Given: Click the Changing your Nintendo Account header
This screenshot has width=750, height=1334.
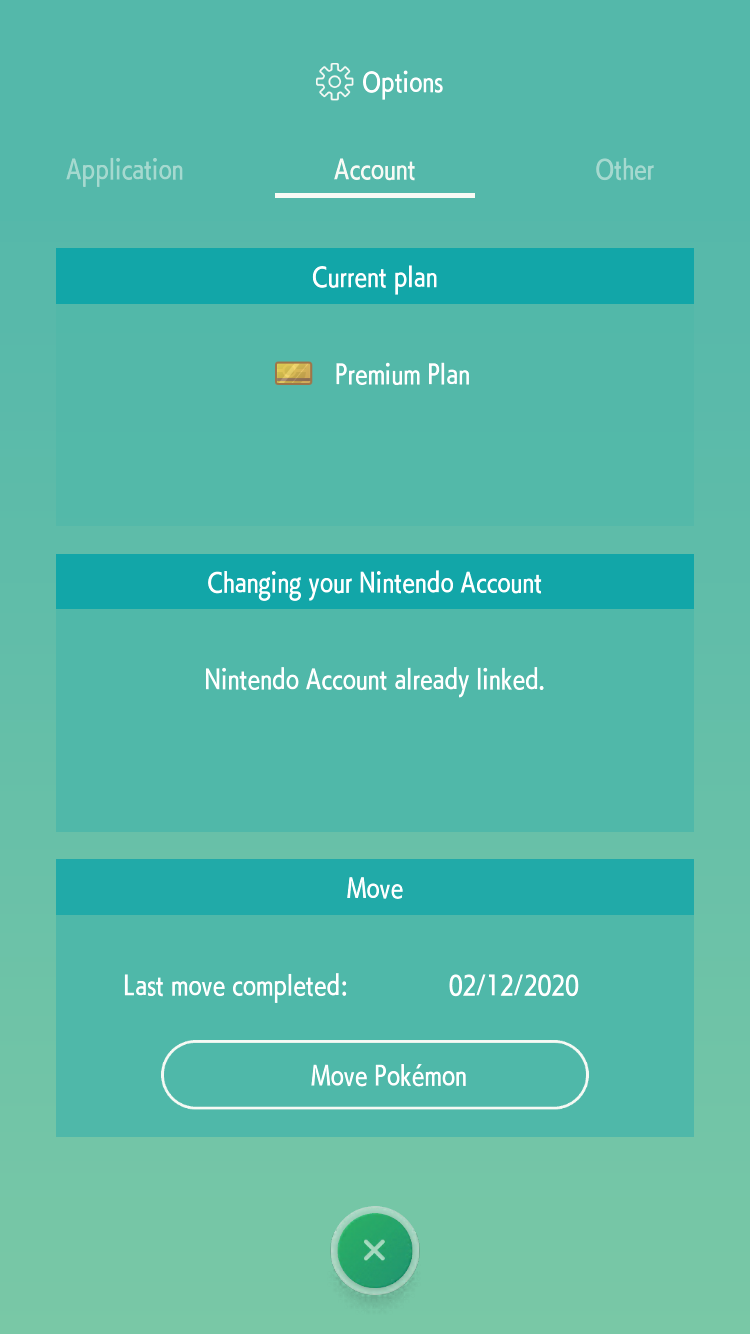Looking at the screenshot, I should [x=374, y=582].
